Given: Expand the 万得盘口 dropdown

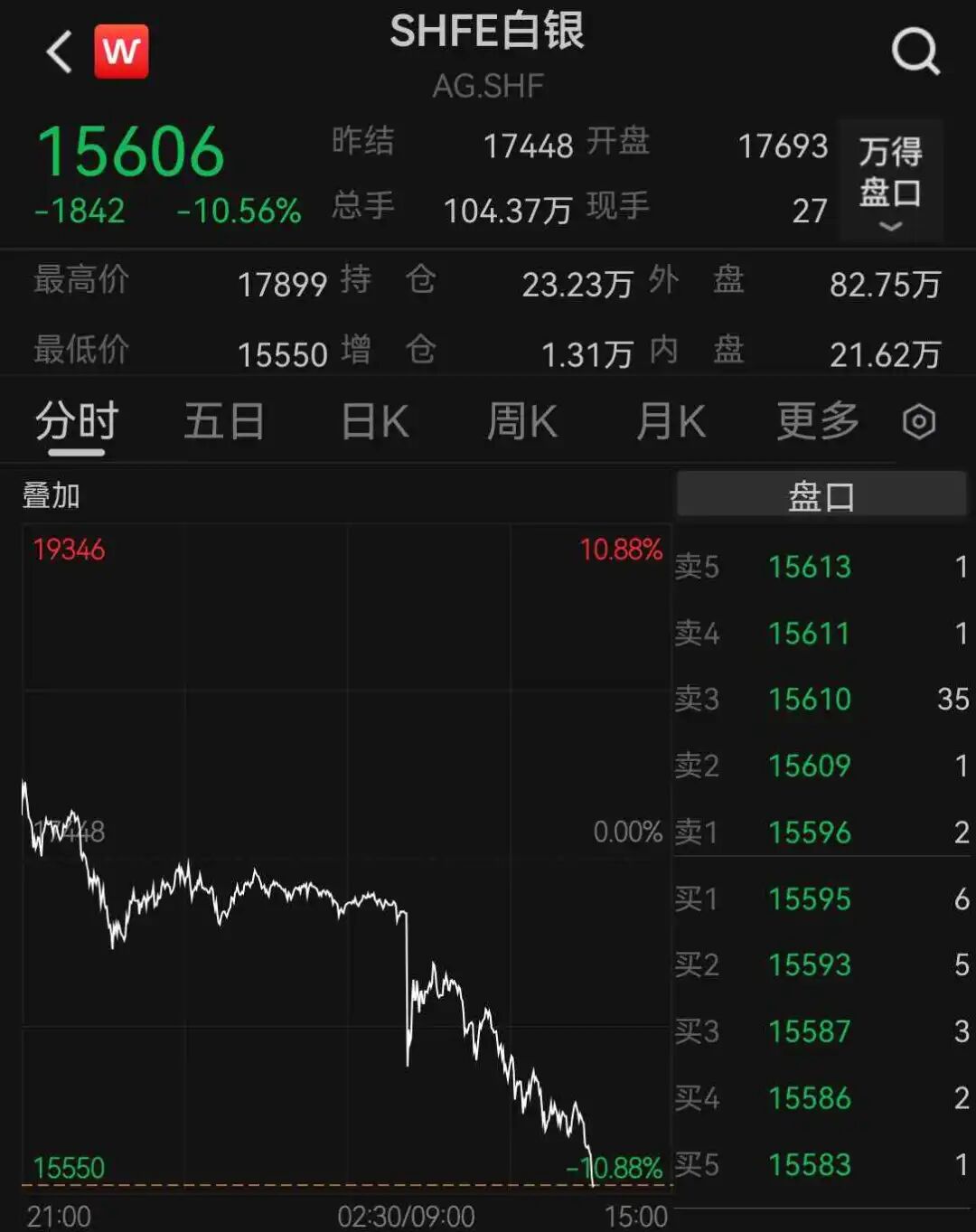Looking at the screenshot, I should [890, 181].
